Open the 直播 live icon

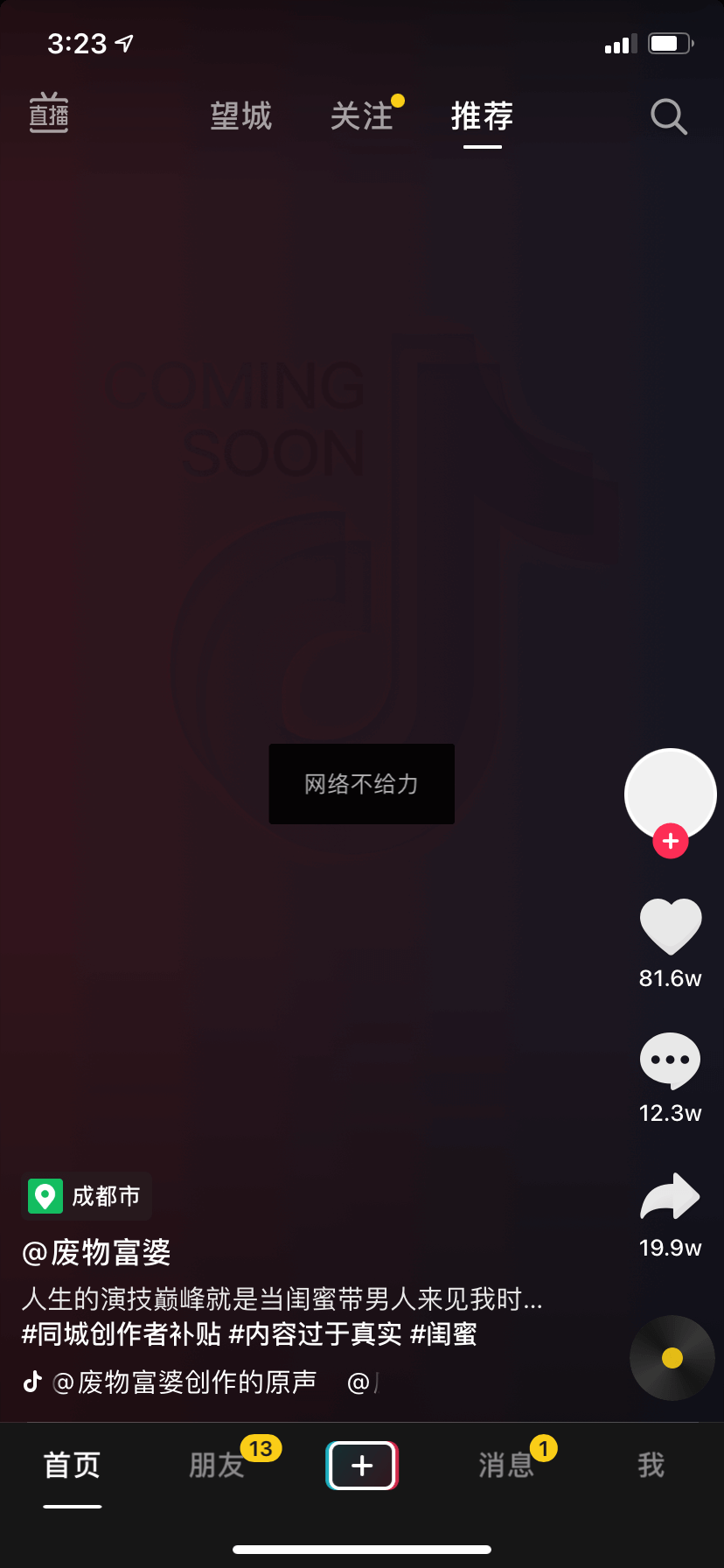tap(49, 114)
